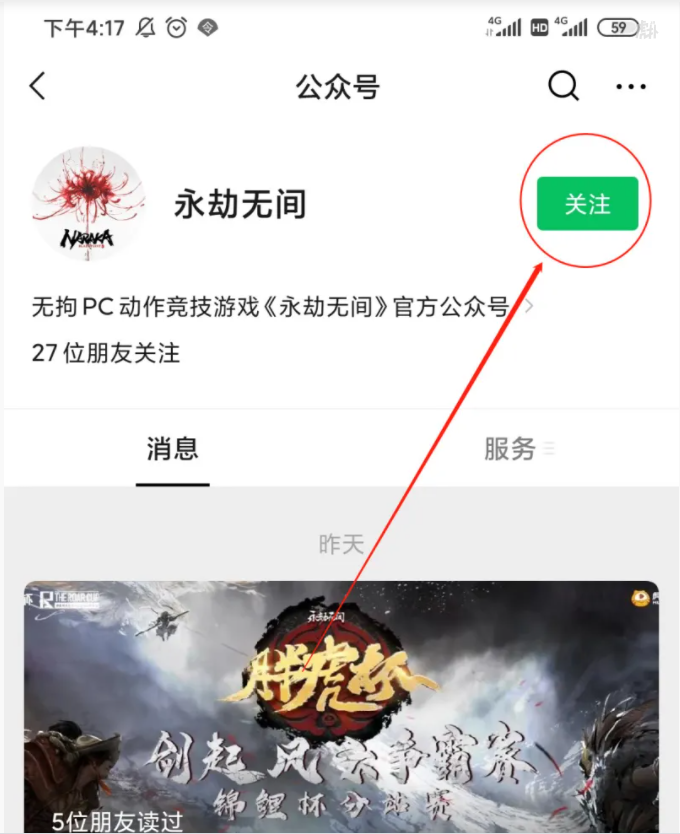Image resolution: width=680 pixels, height=834 pixels.
Task: Expand the official account description chevron
Action: point(529,306)
